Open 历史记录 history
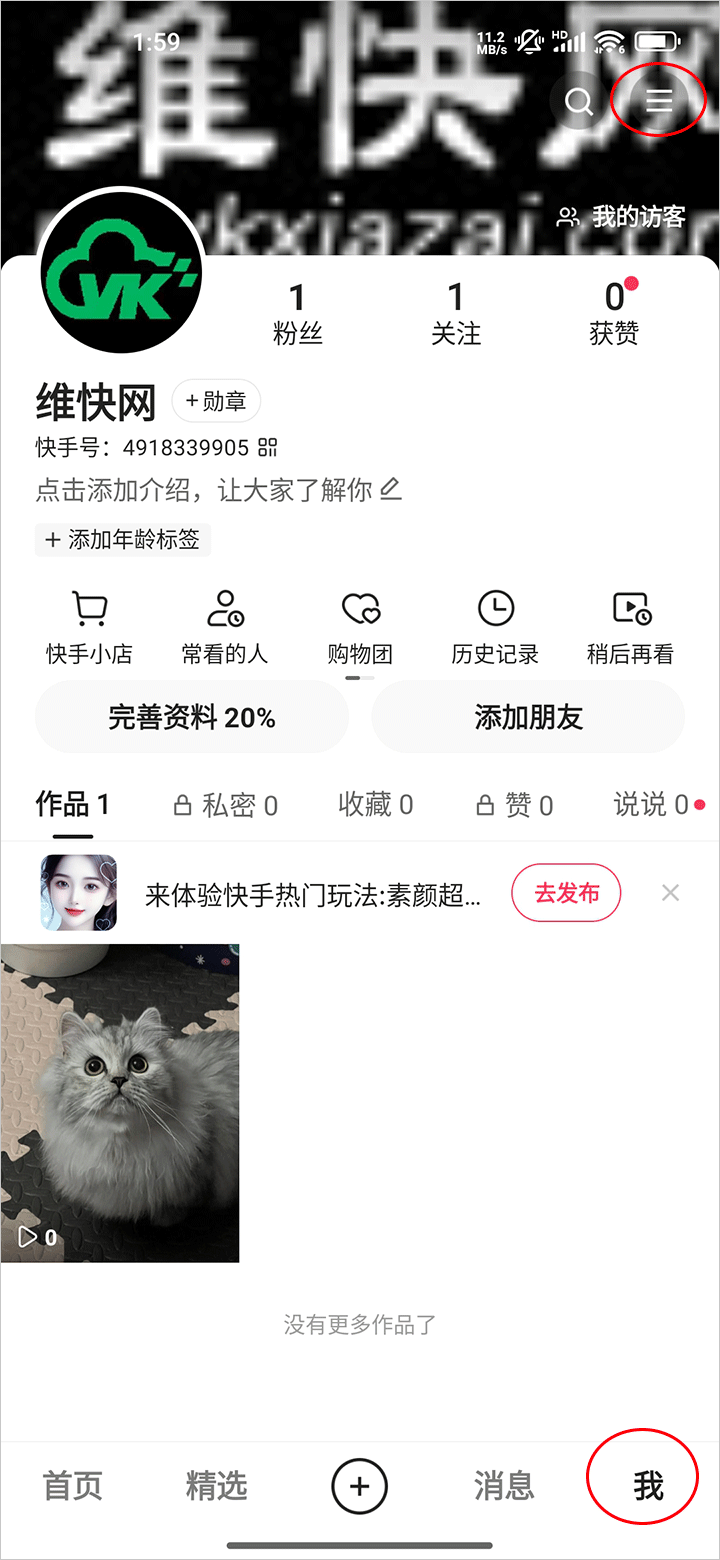Viewport: 720px width, 1560px height. click(x=495, y=628)
